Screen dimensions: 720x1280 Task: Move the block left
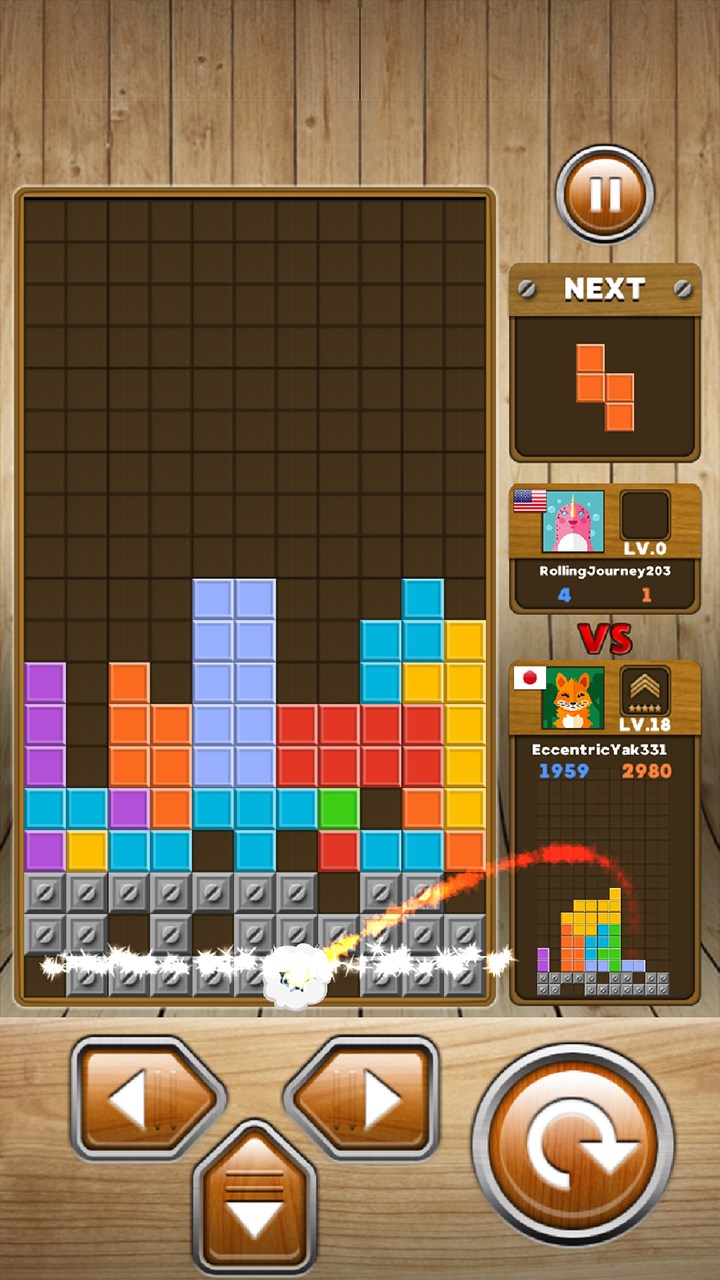click(147, 1099)
